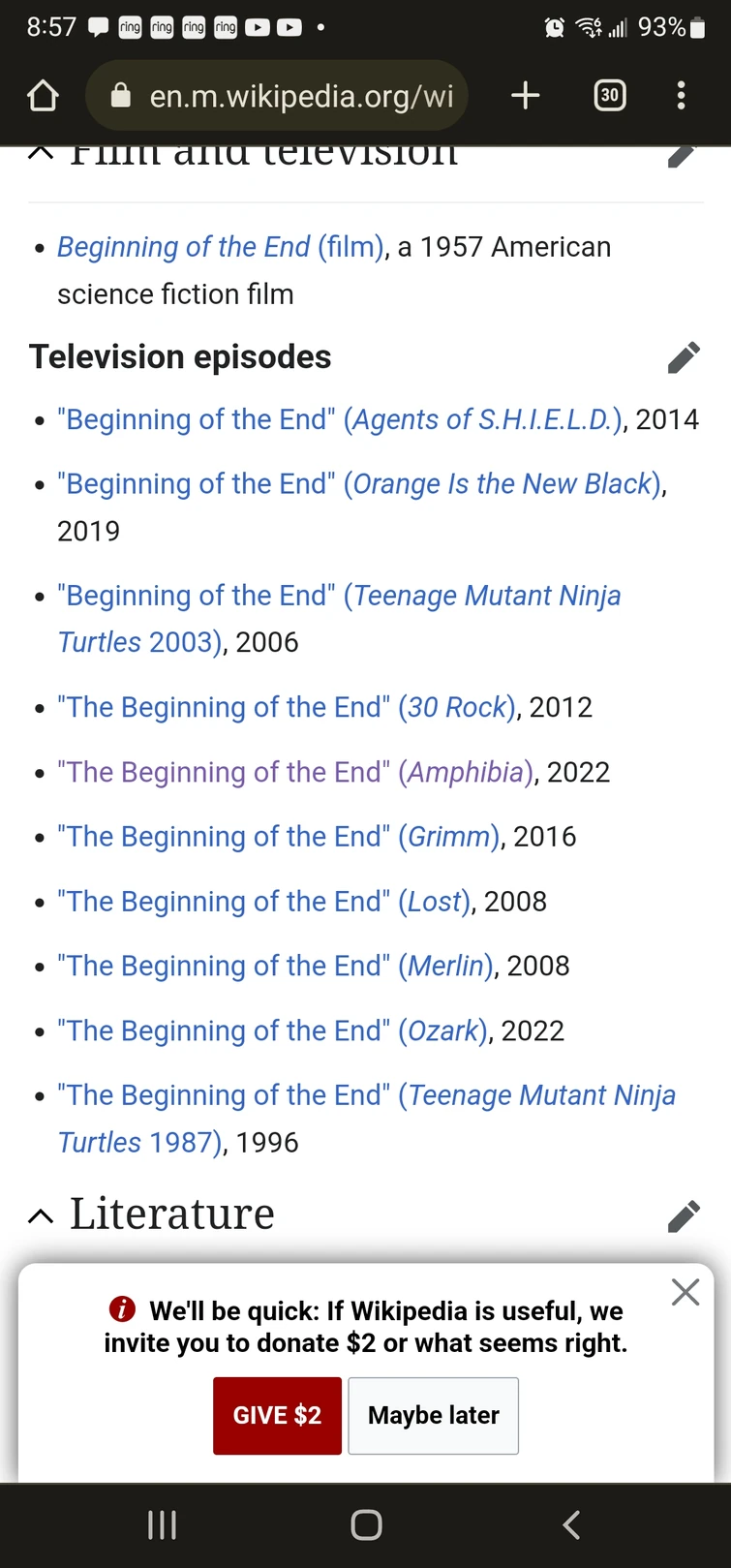Dismiss donation banner with Maybe later
Image resolution: width=731 pixels, height=1568 pixels.
click(433, 1415)
